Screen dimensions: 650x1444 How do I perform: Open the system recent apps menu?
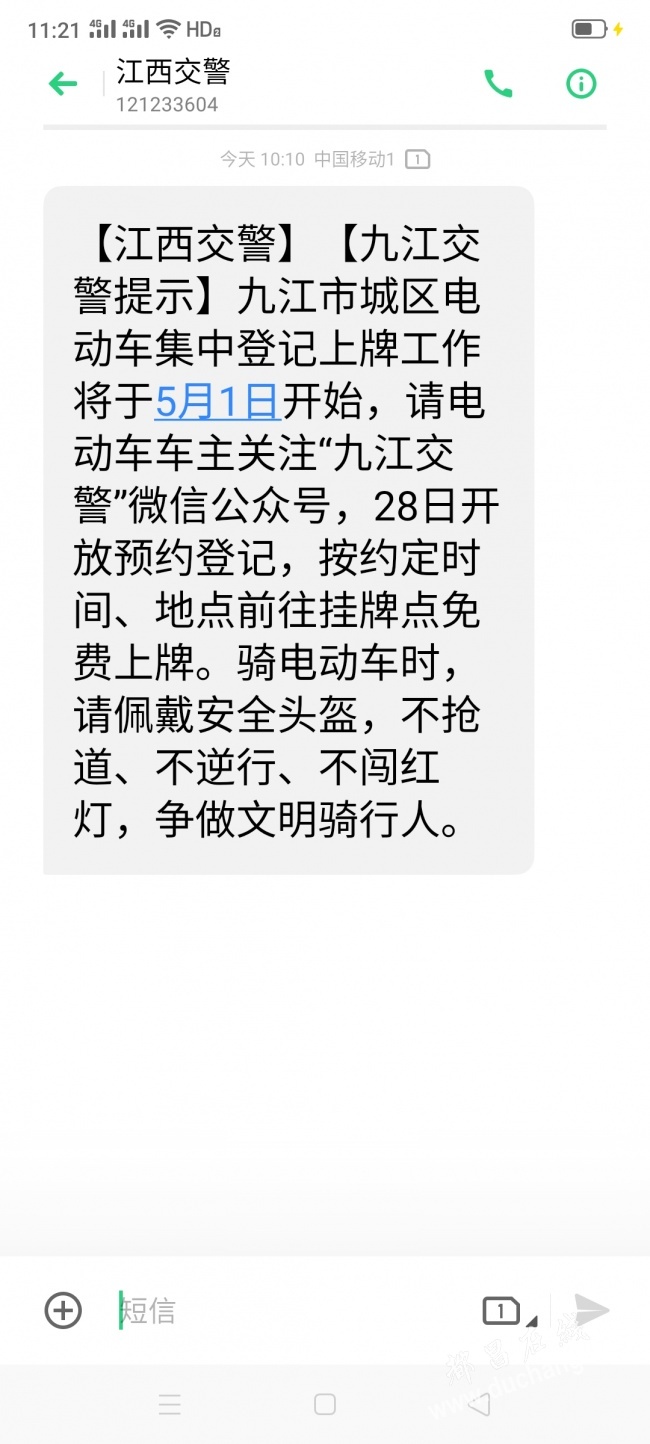(x=170, y=1404)
